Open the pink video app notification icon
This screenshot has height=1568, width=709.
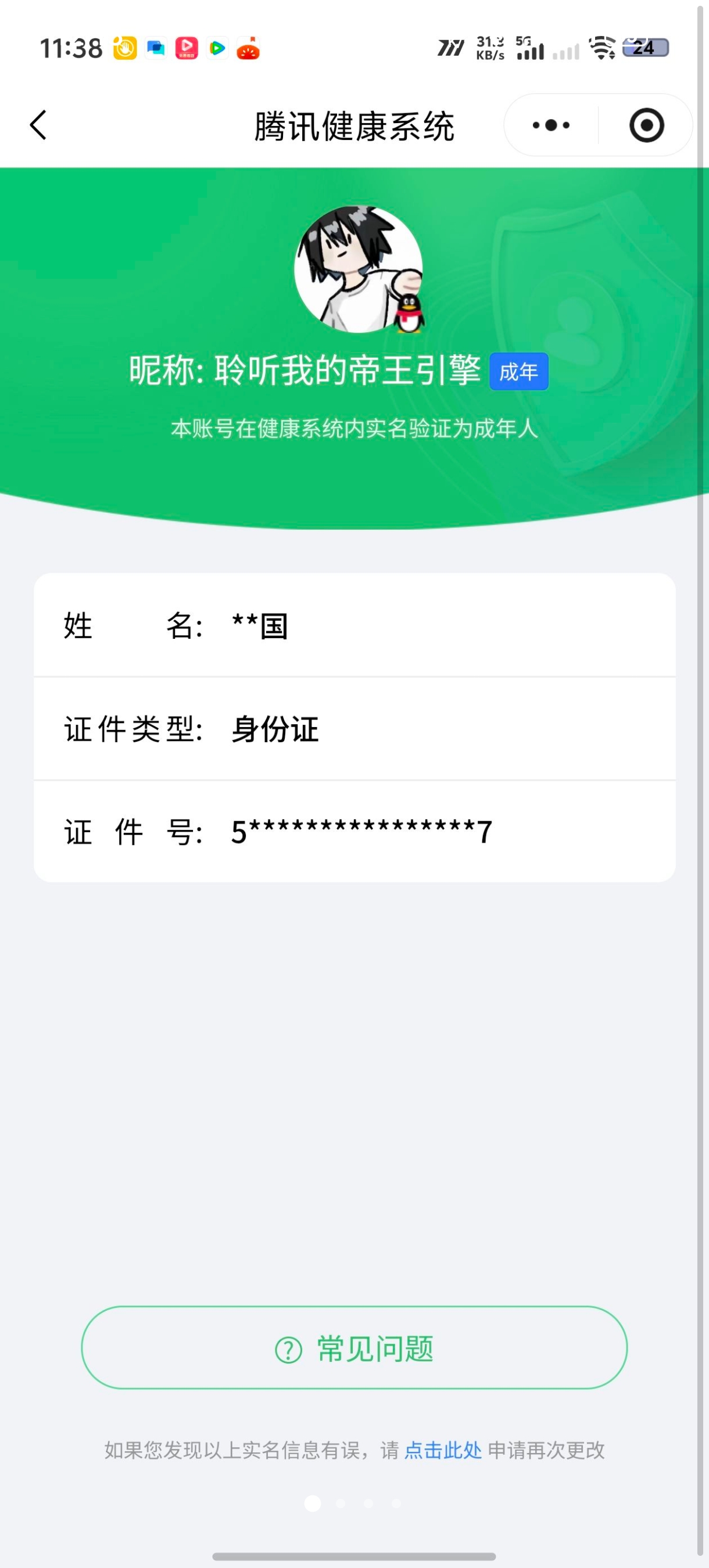pos(187,48)
